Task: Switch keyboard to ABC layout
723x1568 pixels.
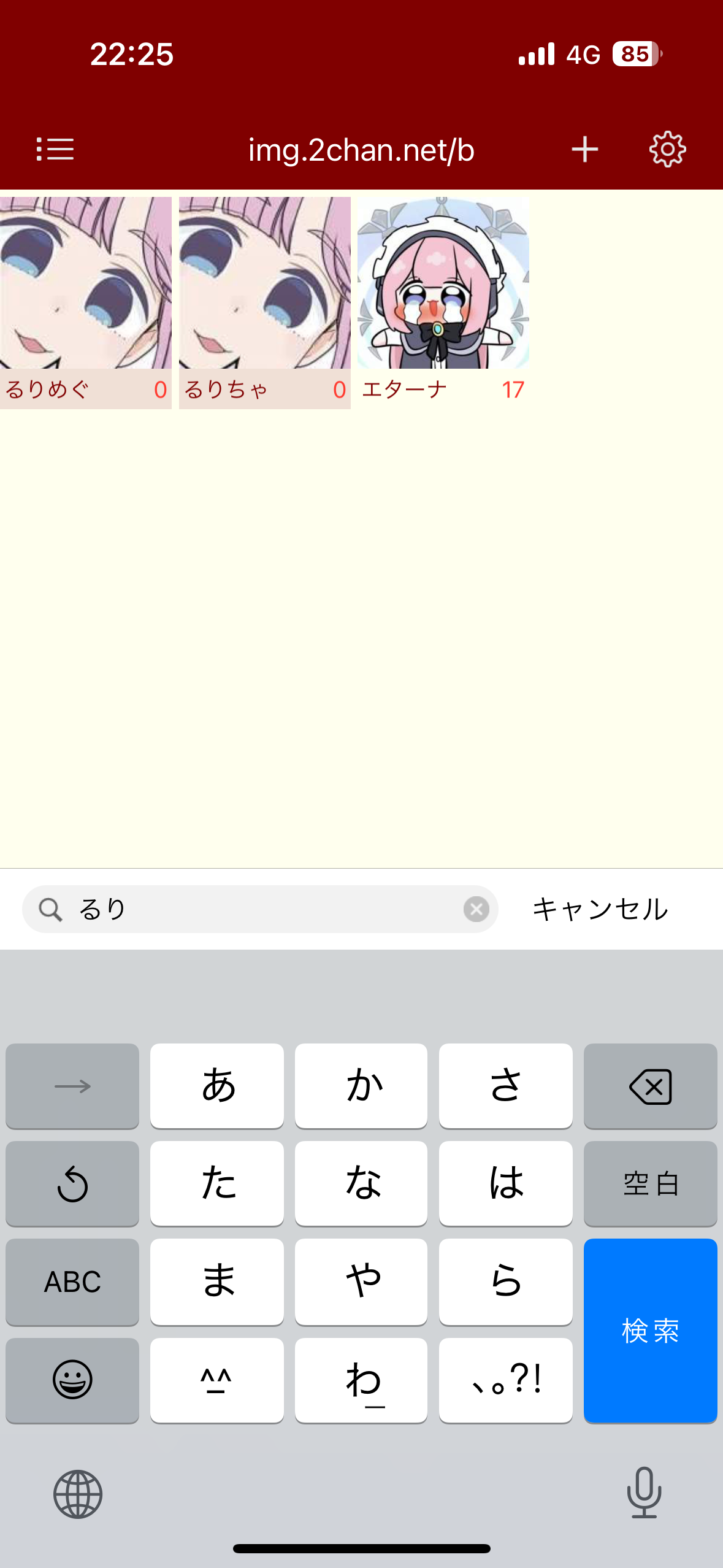Action: pos(72,1282)
